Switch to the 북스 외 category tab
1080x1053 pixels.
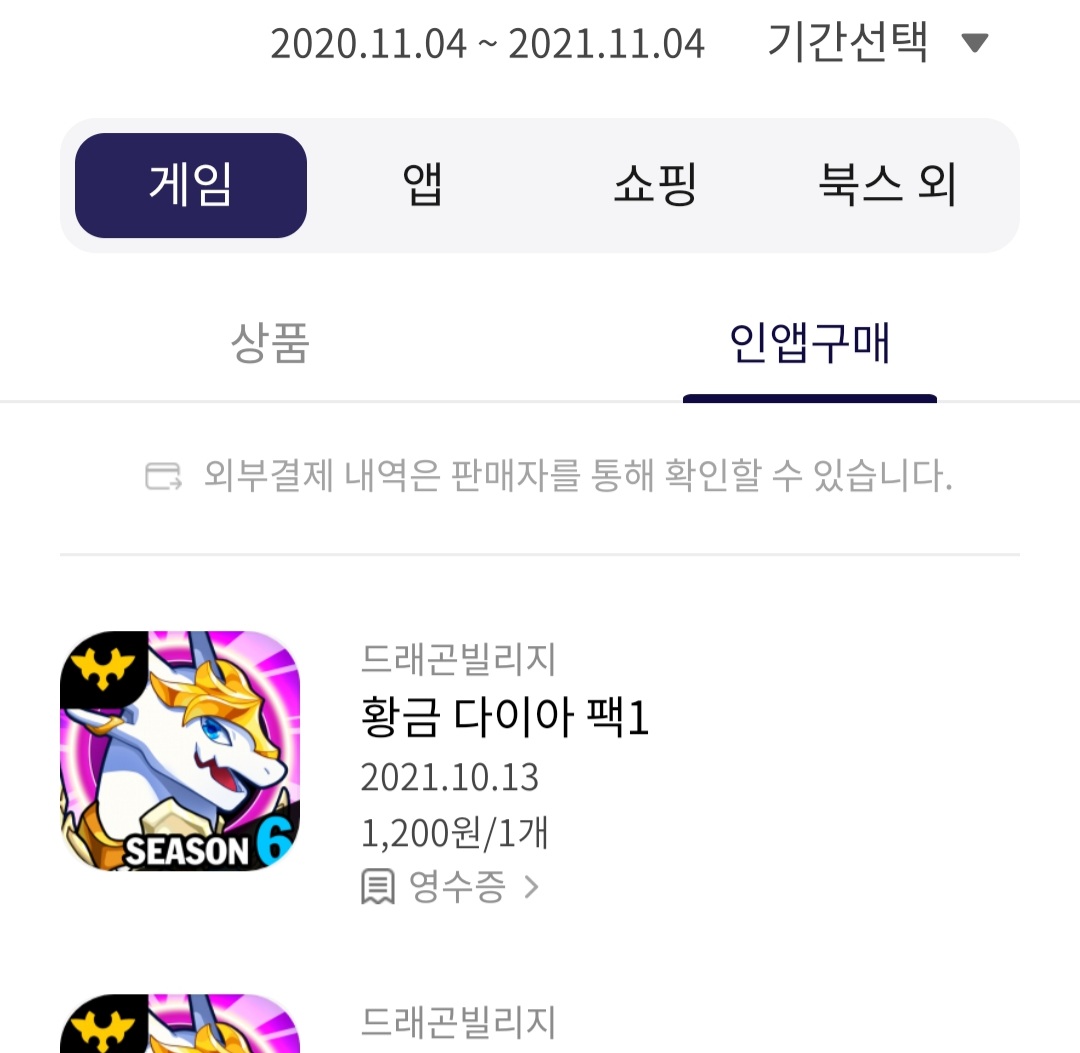pyautogui.click(x=887, y=186)
